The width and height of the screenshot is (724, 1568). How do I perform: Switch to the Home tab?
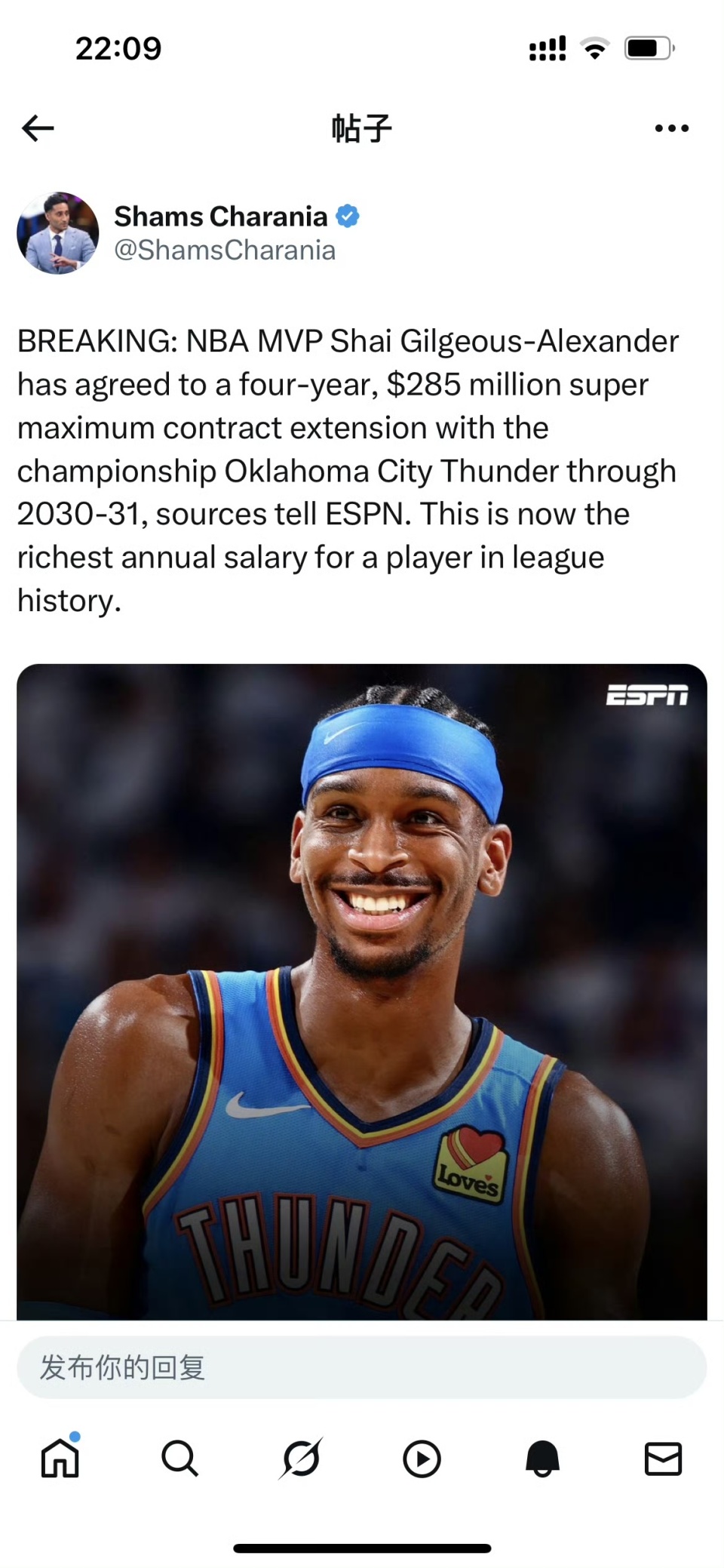[60, 1458]
